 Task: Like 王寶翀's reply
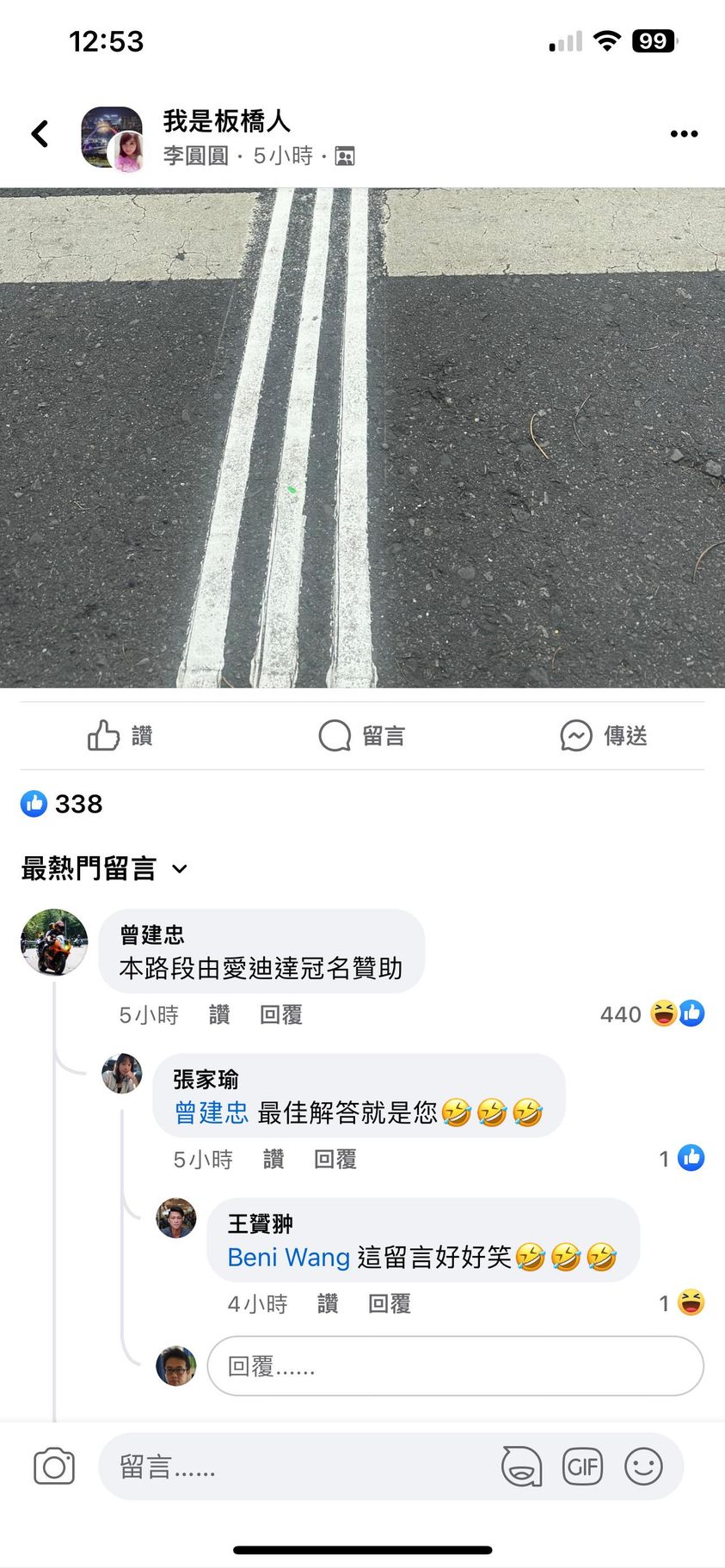pos(328,1304)
